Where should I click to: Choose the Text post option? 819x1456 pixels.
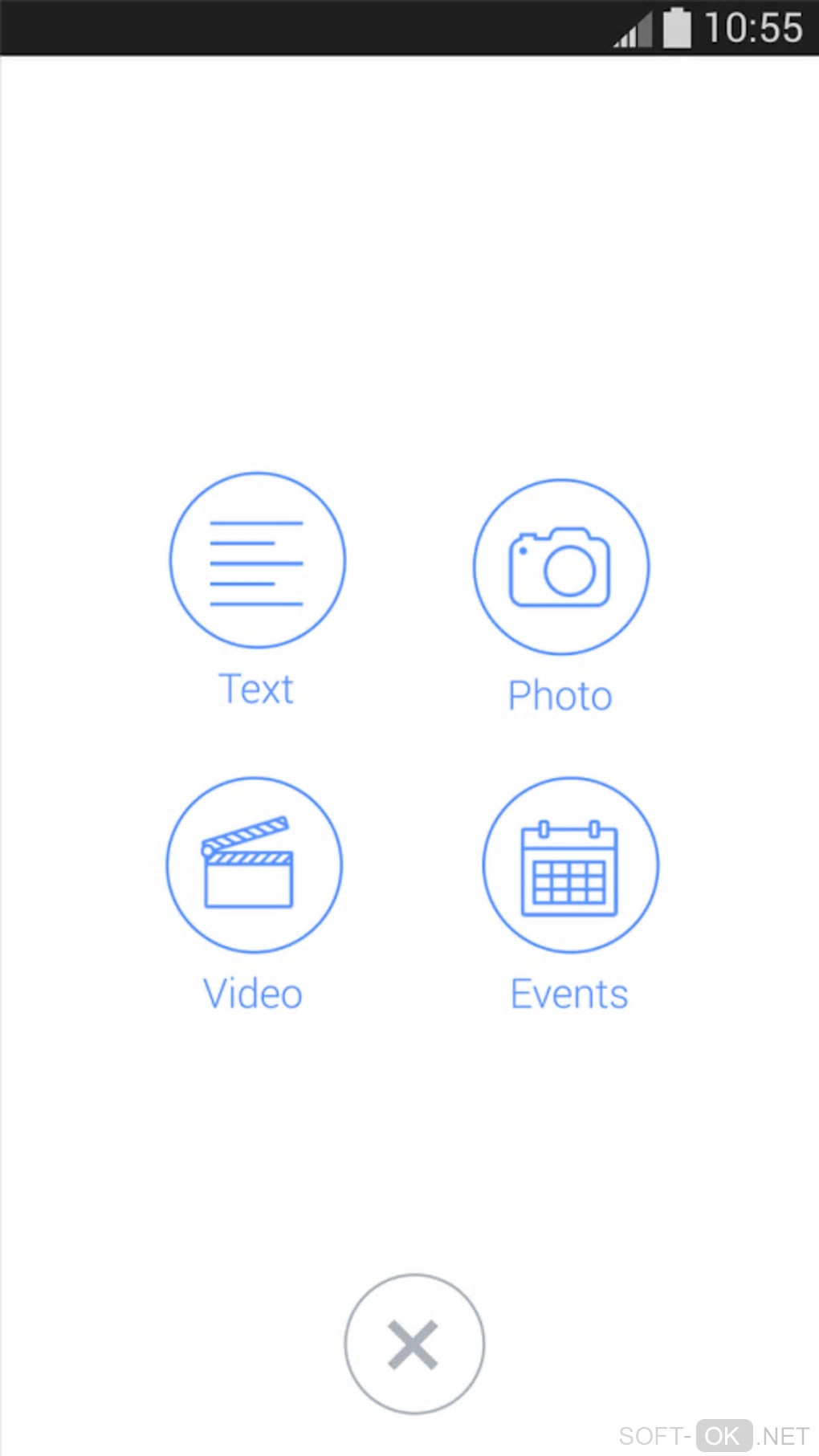(257, 560)
